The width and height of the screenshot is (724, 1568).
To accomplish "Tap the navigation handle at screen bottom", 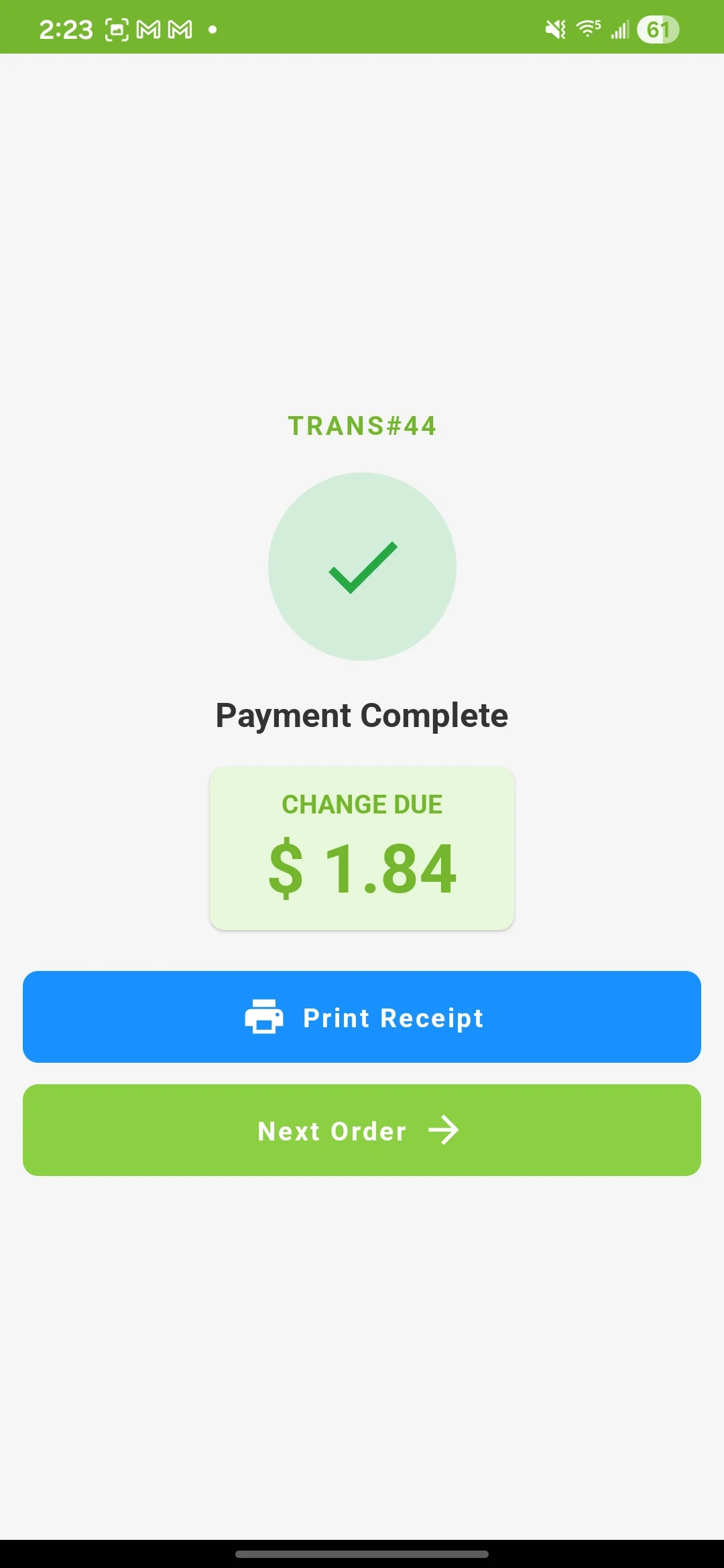I will coord(362,1554).
